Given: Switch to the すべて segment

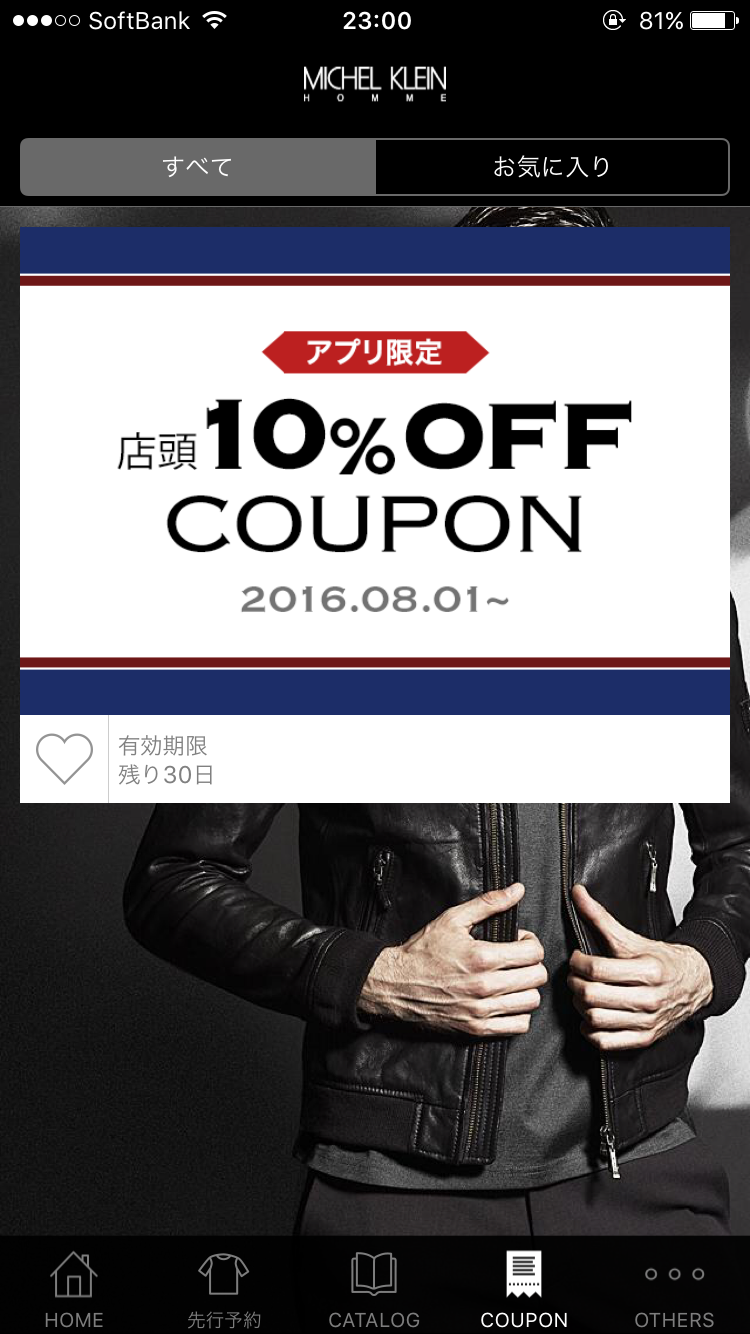Looking at the screenshot, I should pyautogui.click(x=198, y=167).
